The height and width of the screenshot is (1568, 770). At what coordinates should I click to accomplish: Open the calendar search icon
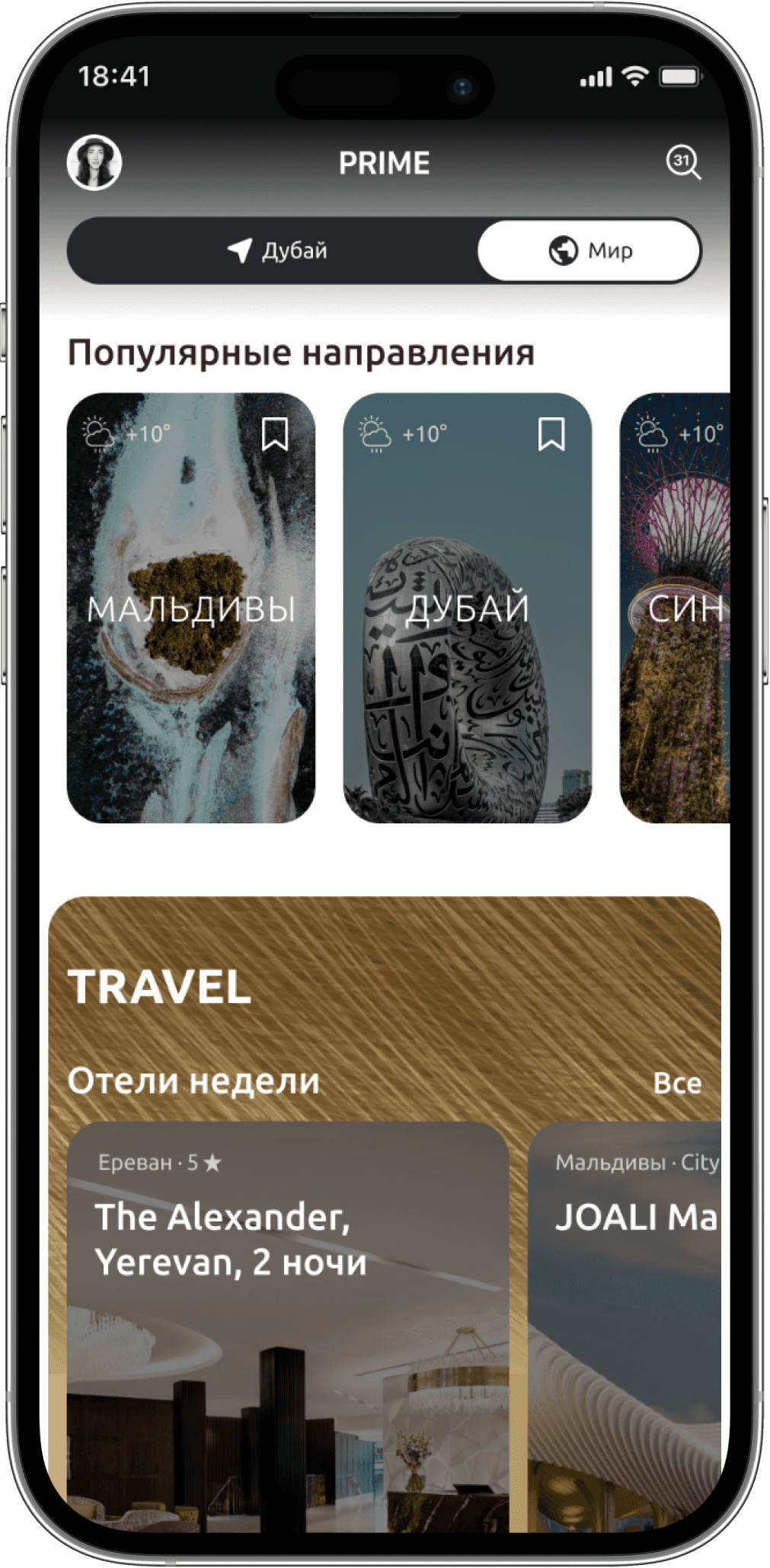click(682, 162)
